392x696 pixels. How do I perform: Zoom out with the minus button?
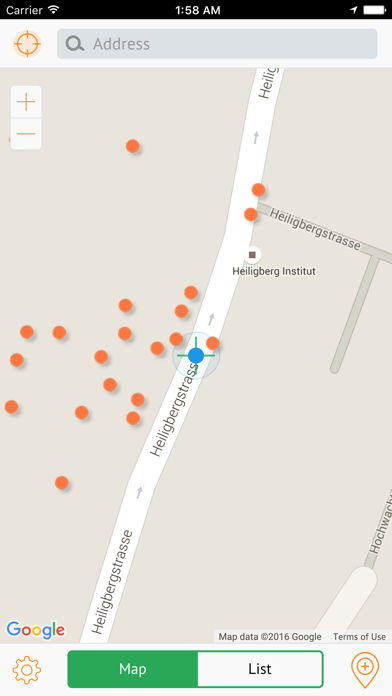(x=26, y=134)
